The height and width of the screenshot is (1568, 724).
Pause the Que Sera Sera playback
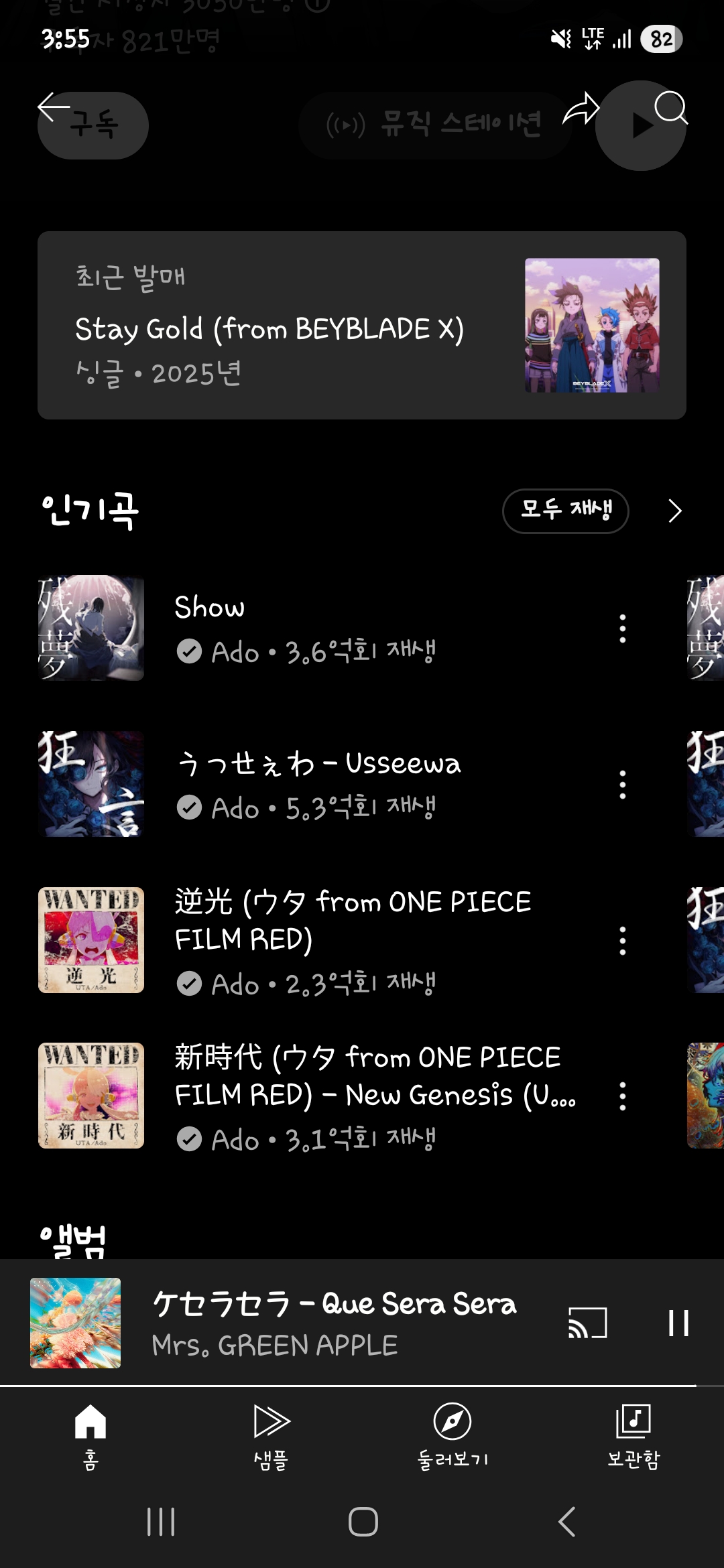[x=678, y=1323]
